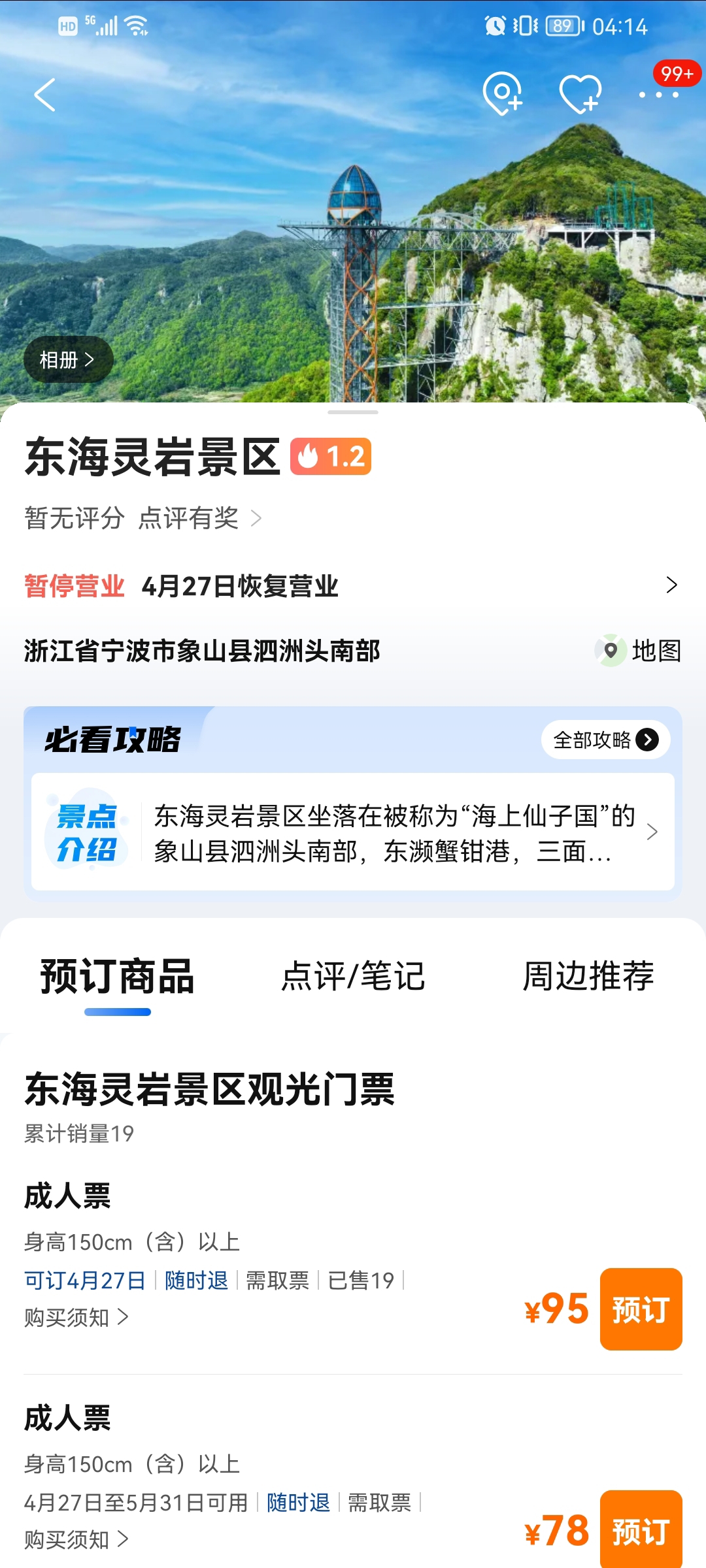
Task: Open 购买须知 for the ¥78 adult ticket
Action: coord(76,1539)
